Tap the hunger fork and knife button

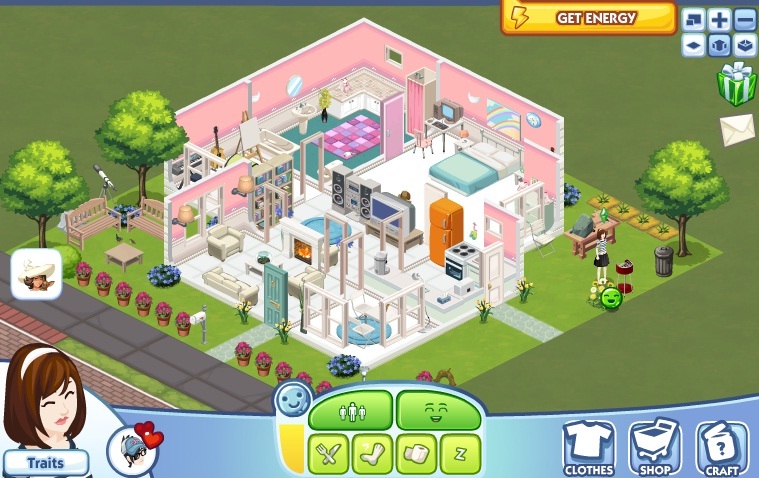(328, 453)
